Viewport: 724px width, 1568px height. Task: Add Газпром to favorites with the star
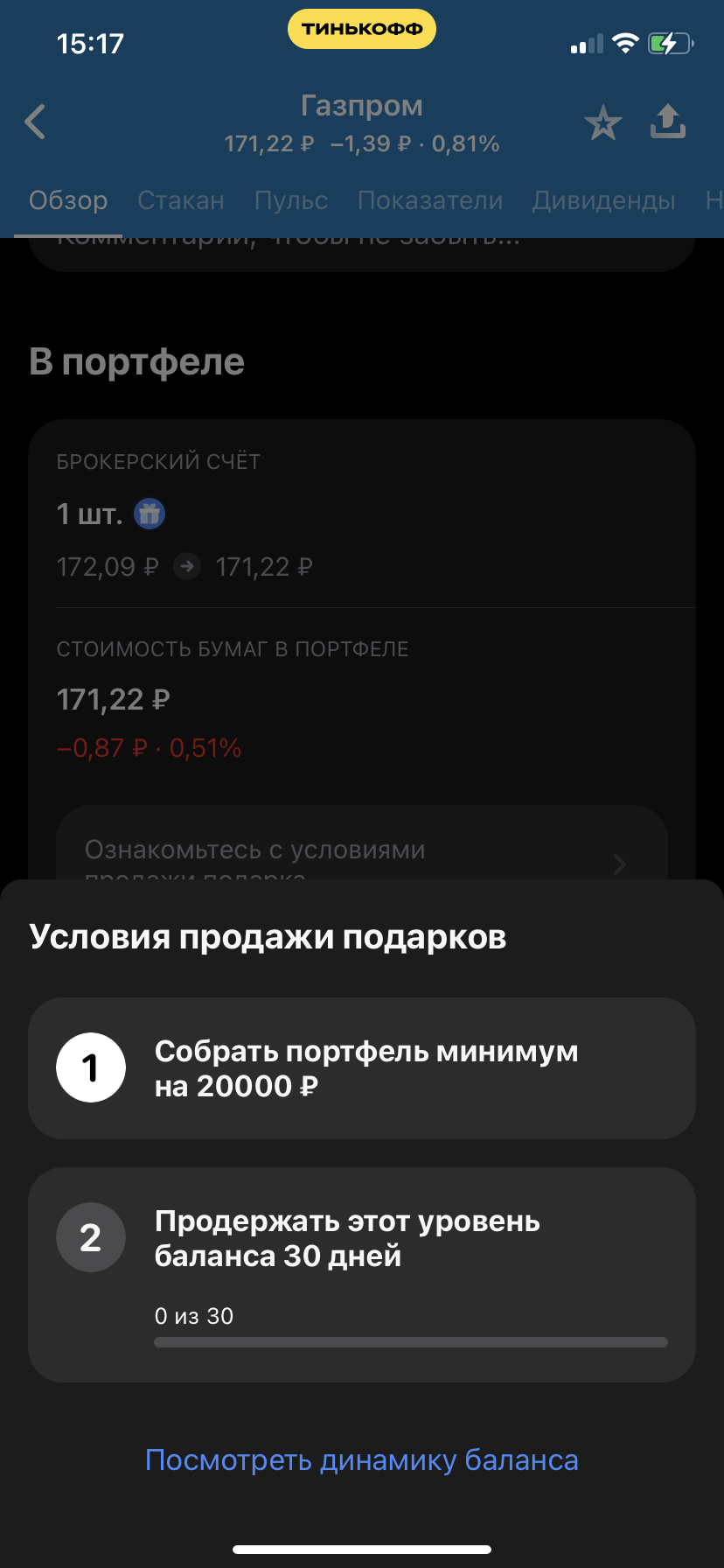click(x=602, y=122)
